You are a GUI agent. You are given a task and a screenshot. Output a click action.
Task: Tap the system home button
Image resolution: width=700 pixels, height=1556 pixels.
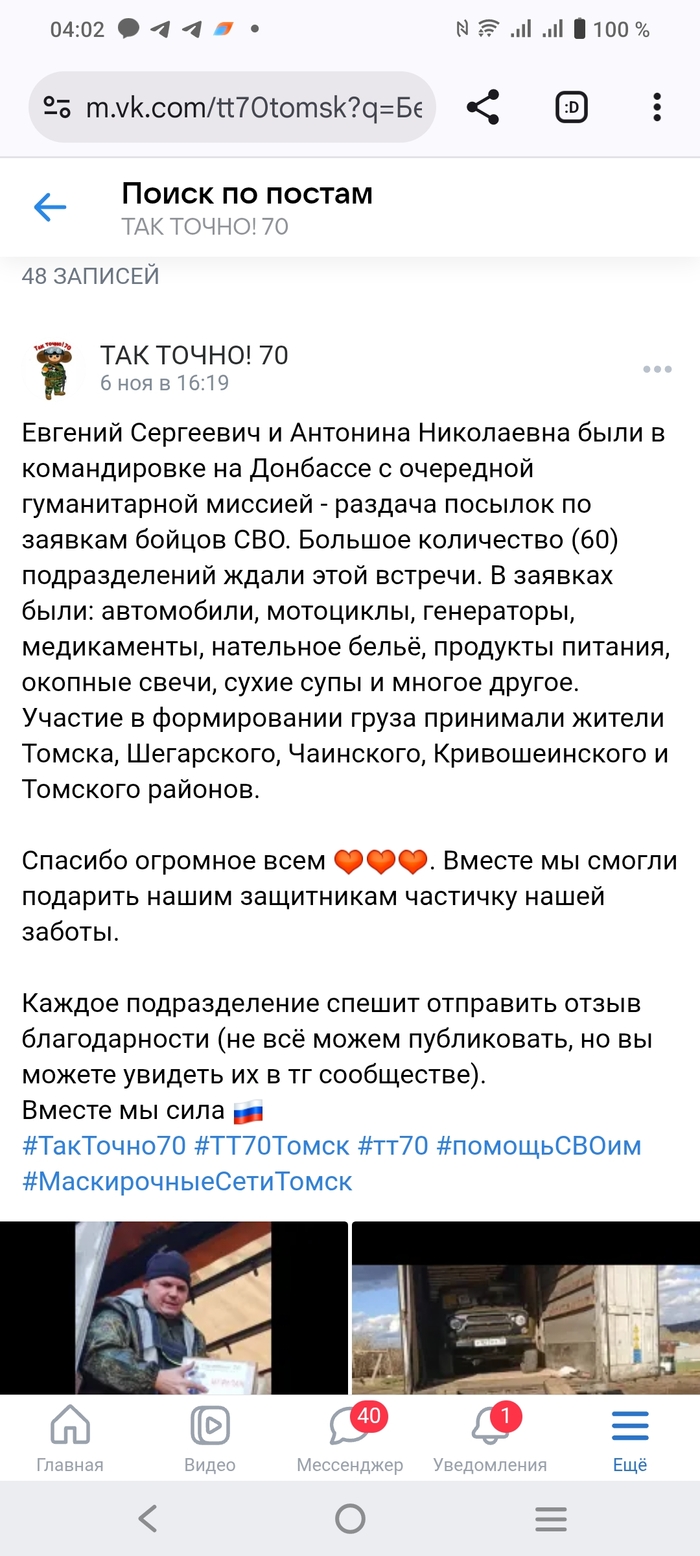tap(350, 1519)
